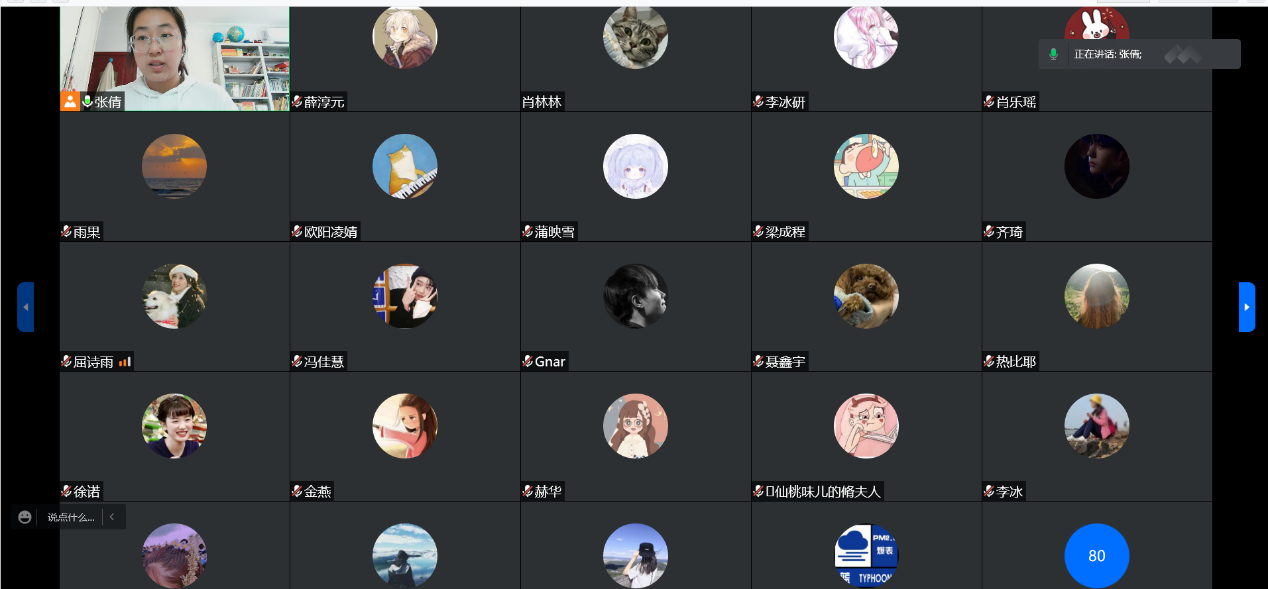
Task: Go to the next page of participants
Action: coord(1246,307)
